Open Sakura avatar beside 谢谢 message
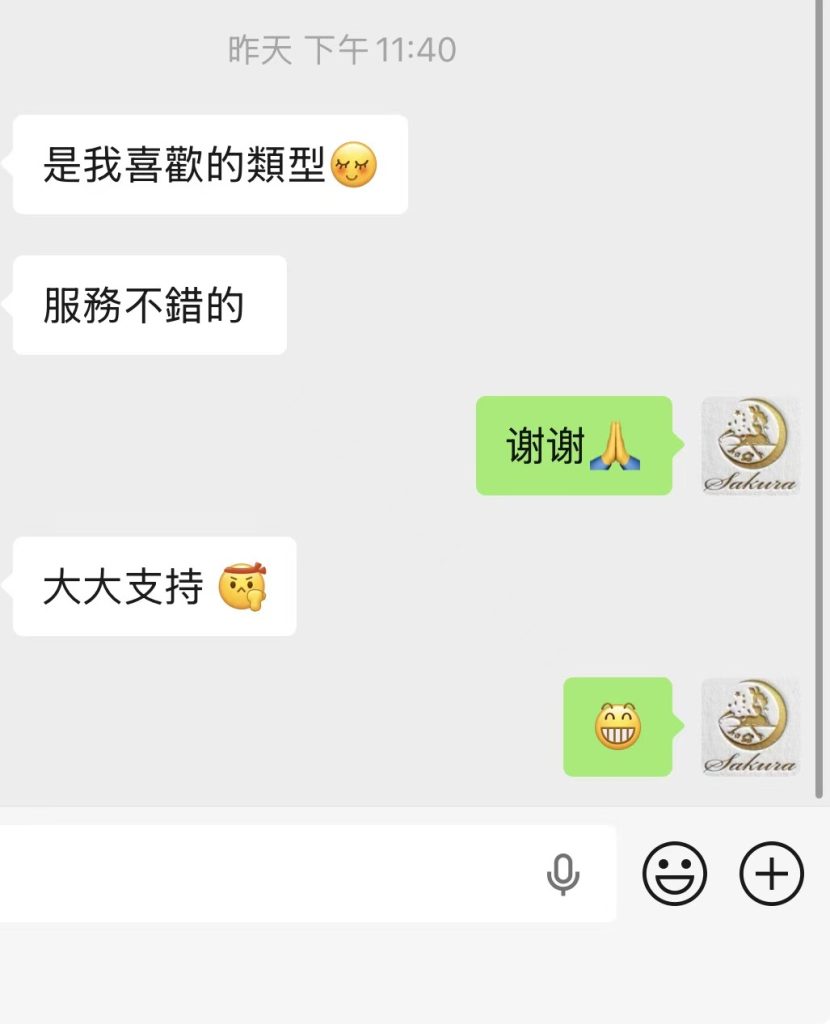The image size is (830, 1024). (750, 446)
